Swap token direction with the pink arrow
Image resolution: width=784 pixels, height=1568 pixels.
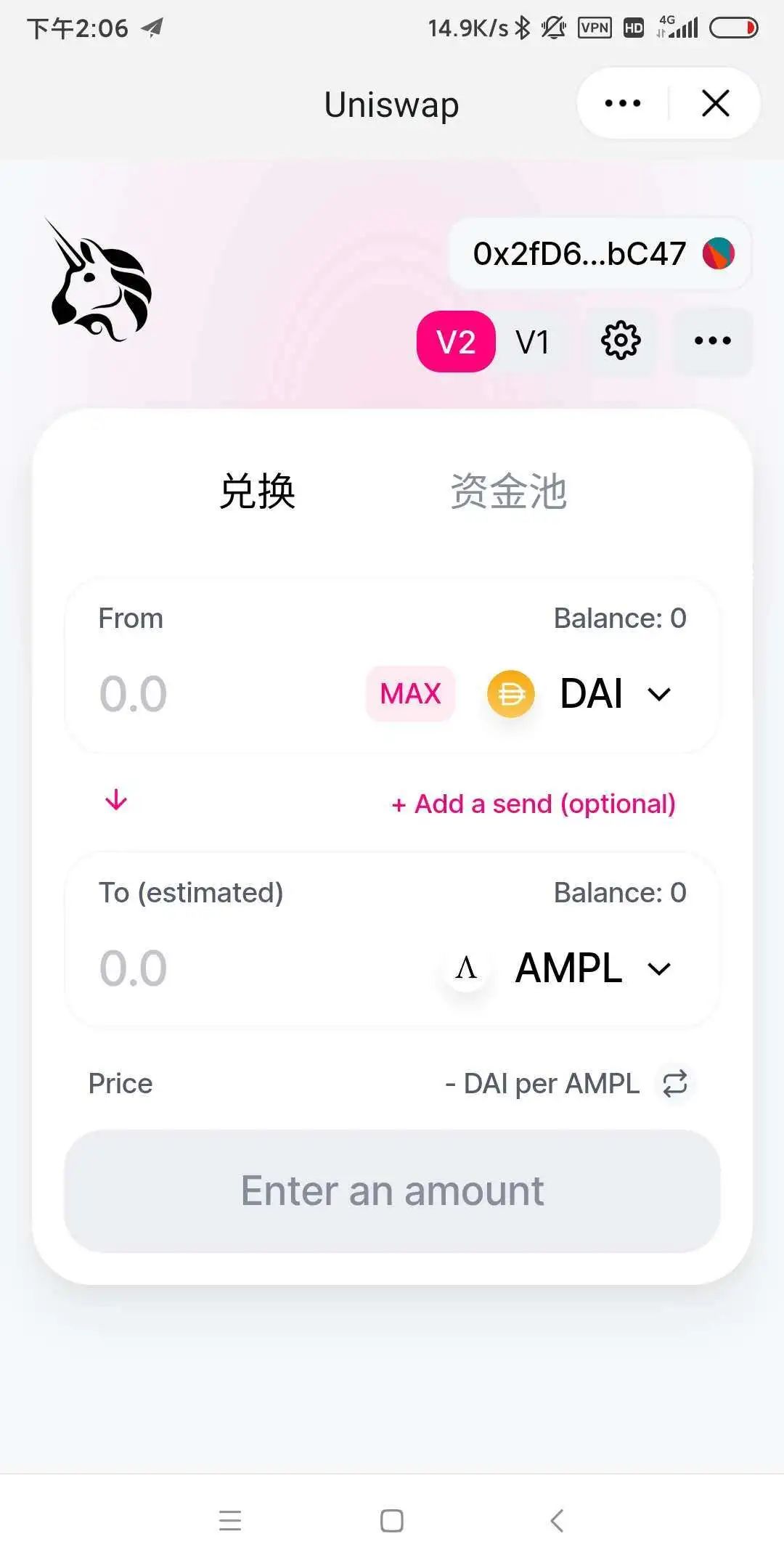(x=116, y=801)
